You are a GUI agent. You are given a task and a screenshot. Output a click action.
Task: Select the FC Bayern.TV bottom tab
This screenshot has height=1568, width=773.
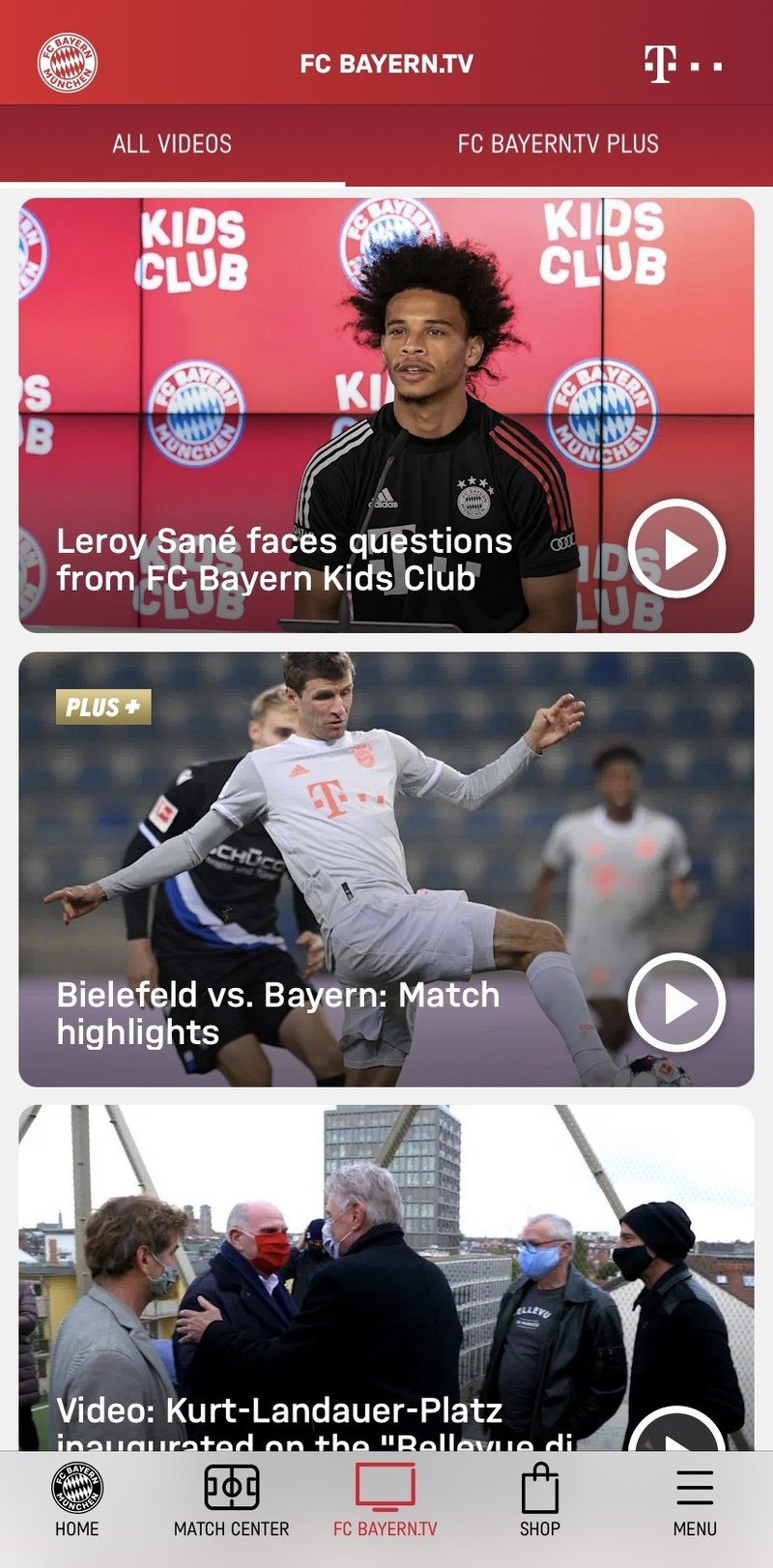pos(385,1500)
